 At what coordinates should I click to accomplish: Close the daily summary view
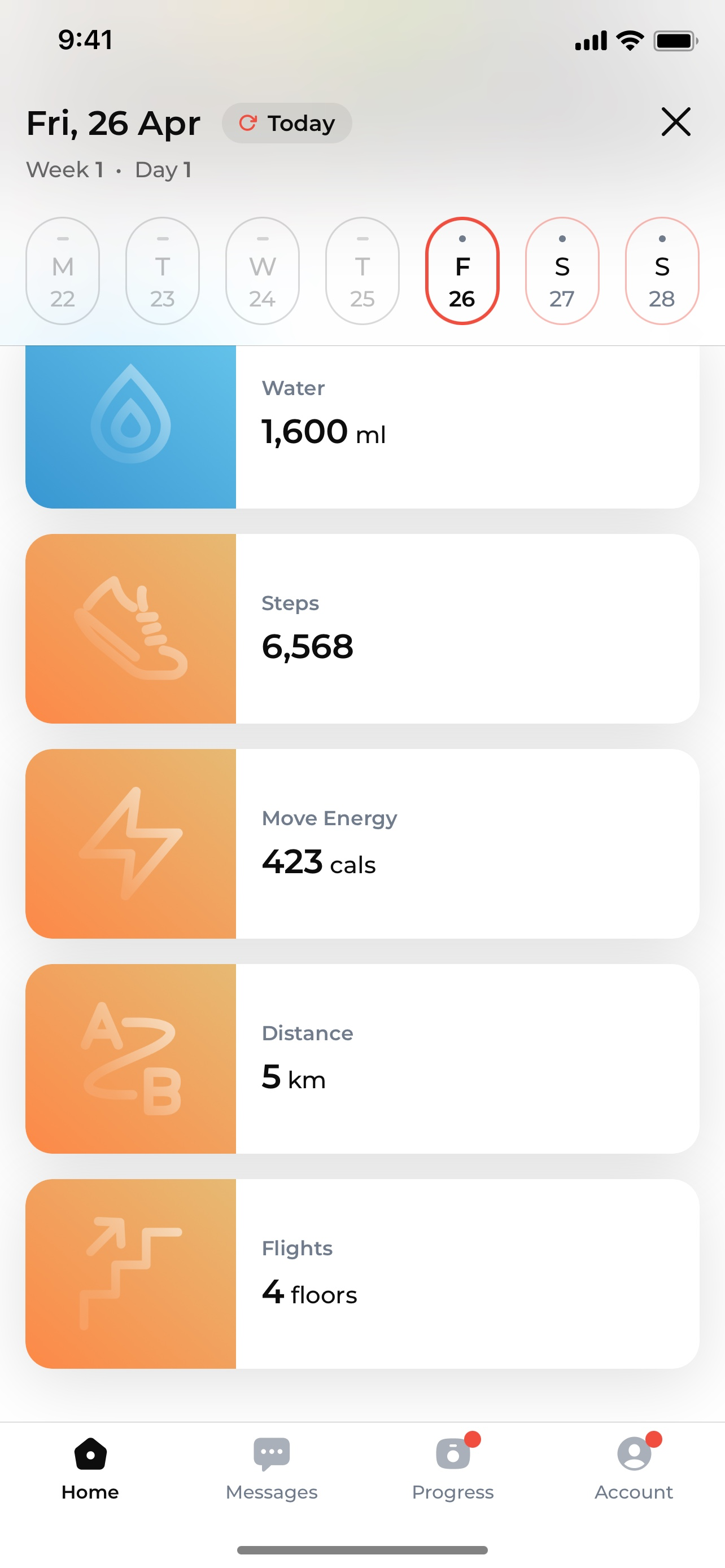click(x=676, y=122)
